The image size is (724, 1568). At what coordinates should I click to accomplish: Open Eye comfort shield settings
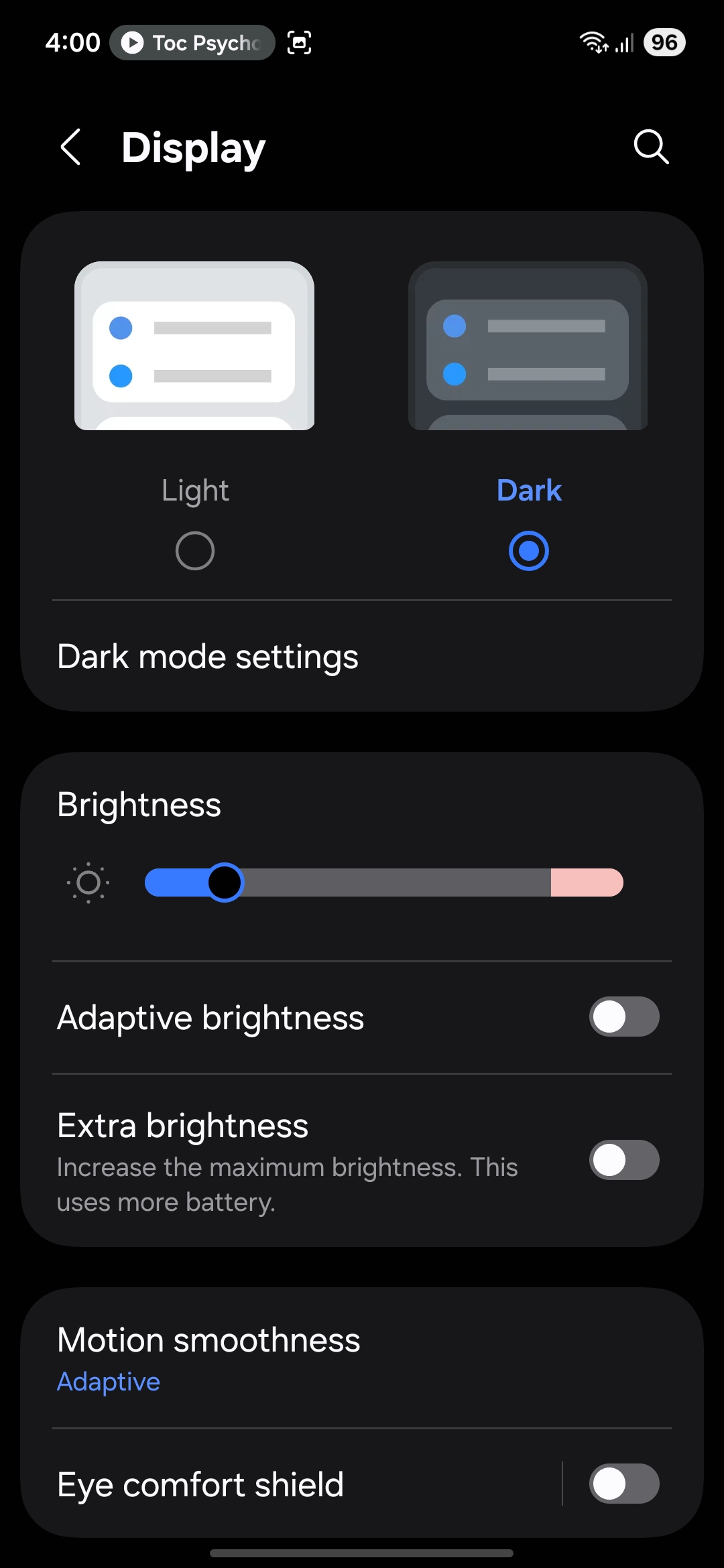[x=268, y=1484]
